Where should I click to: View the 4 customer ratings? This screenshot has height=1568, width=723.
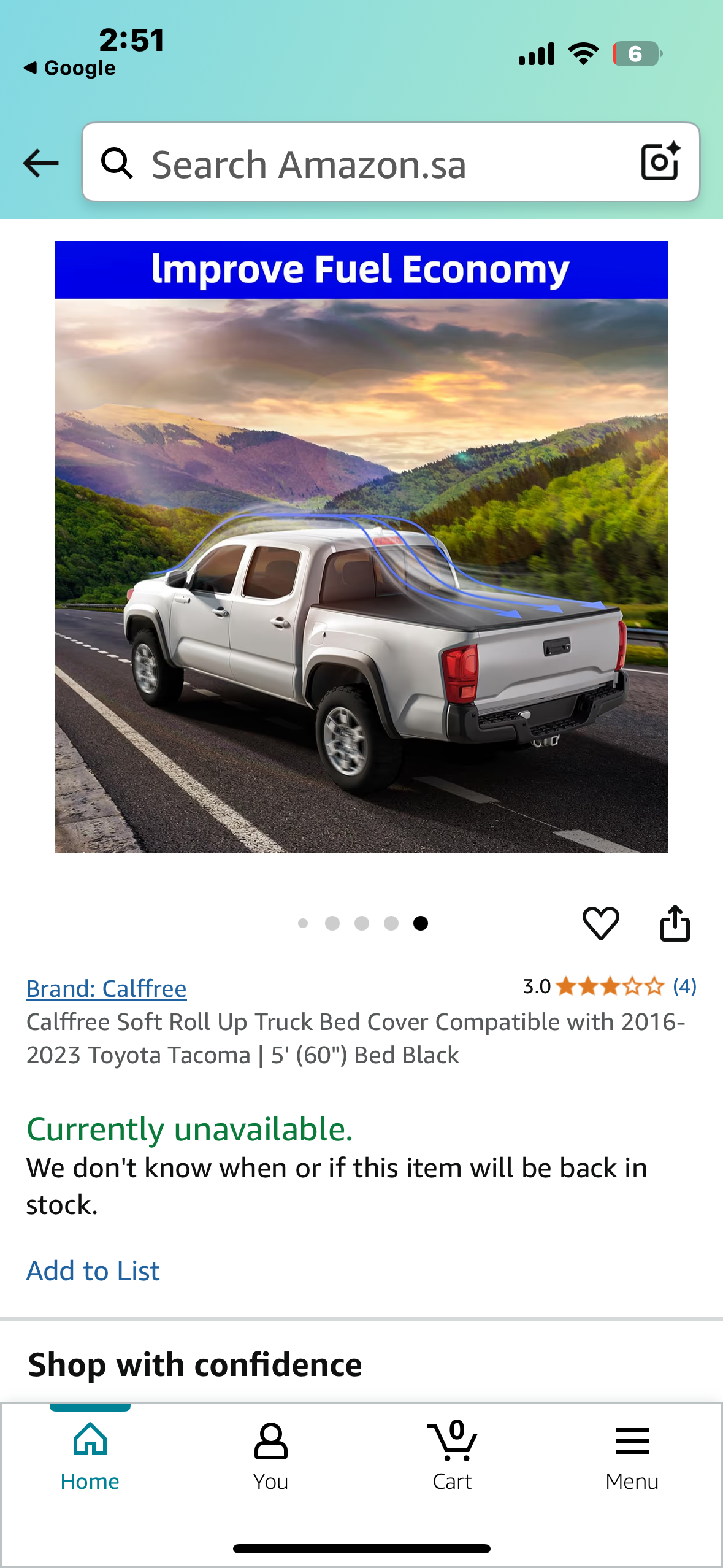[684, 986]
